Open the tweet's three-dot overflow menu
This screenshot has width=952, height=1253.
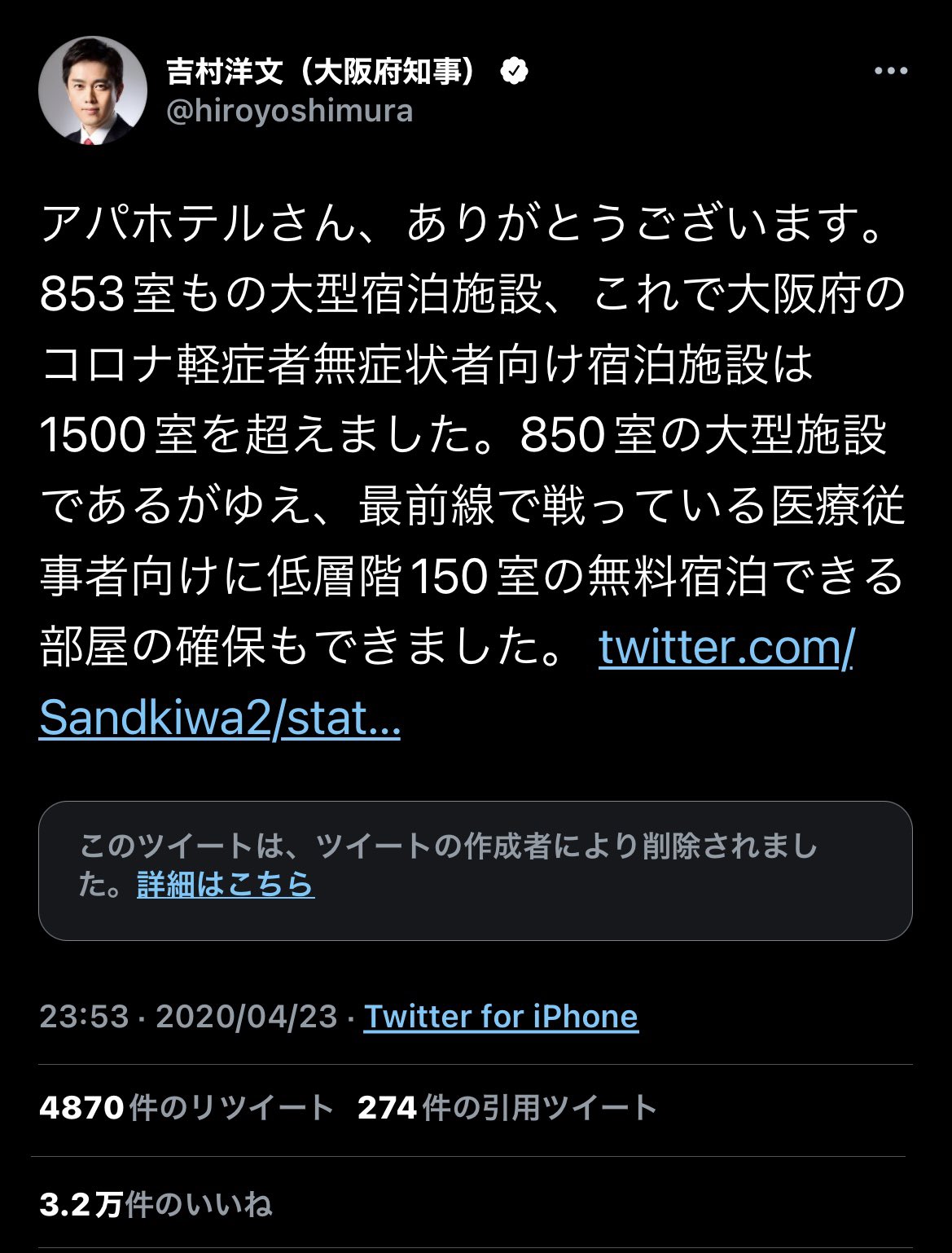pos(890,72)
